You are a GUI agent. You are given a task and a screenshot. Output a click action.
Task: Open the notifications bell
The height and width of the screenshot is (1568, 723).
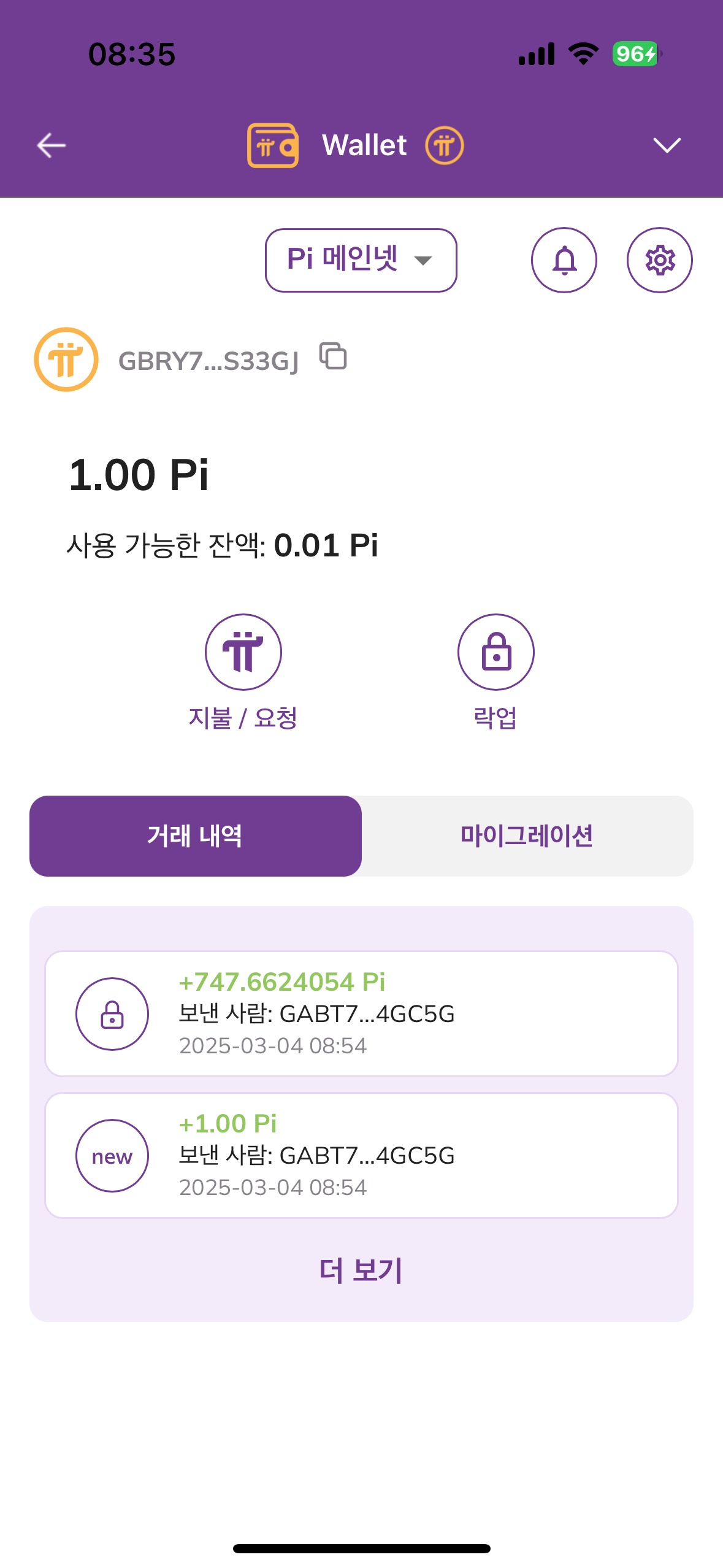564,260
